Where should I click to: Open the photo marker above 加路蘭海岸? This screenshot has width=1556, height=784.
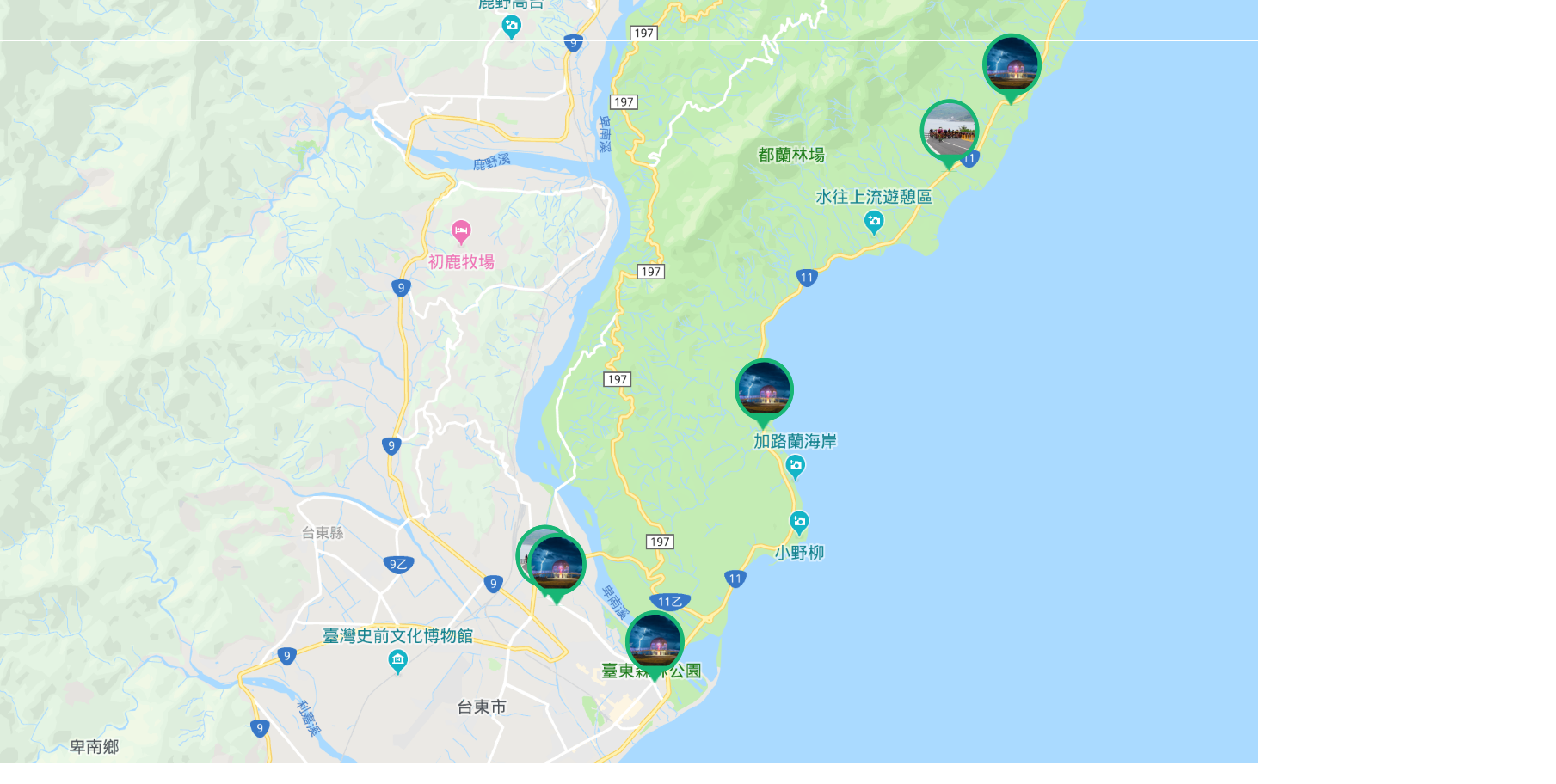click(x=764, y=389)
